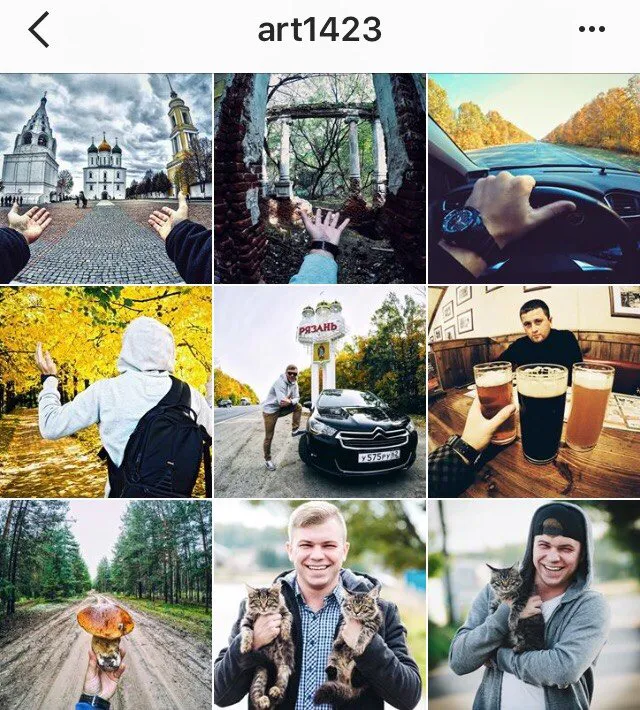640x710 pixels.
Task: Open the three-dot overflow menu
Action: (592, 29)
